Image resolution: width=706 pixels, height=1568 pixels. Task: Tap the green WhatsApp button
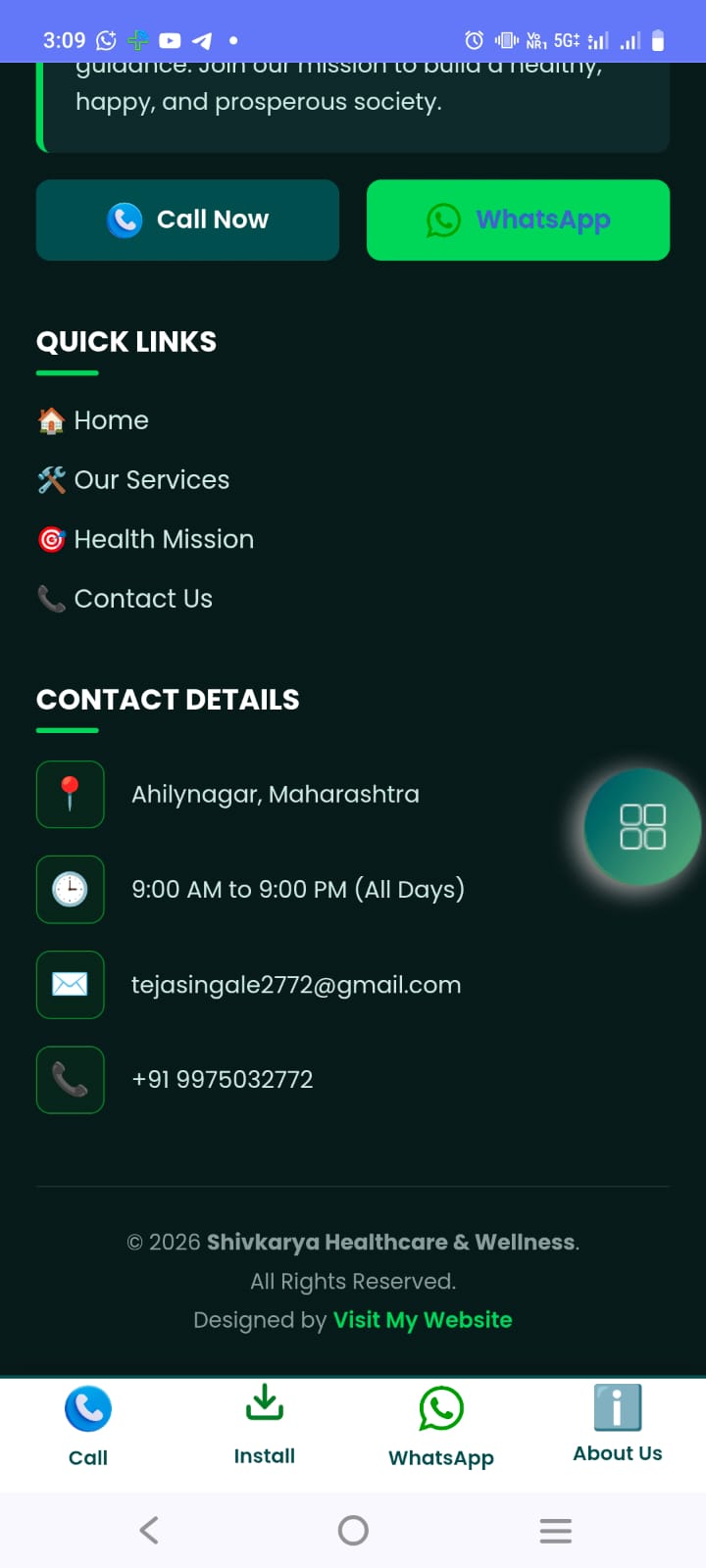pos(518,220)
